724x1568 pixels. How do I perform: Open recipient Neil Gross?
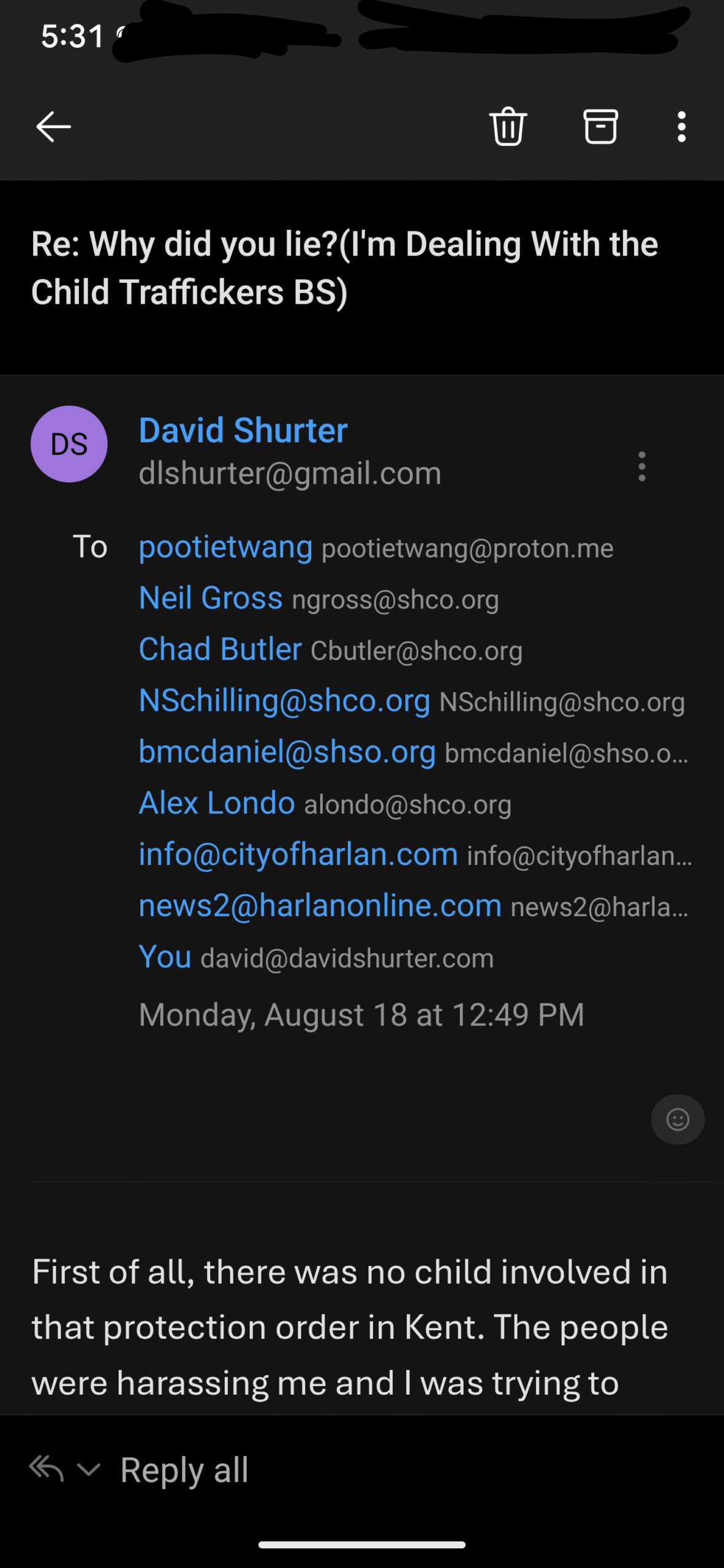tap(211, 598)
